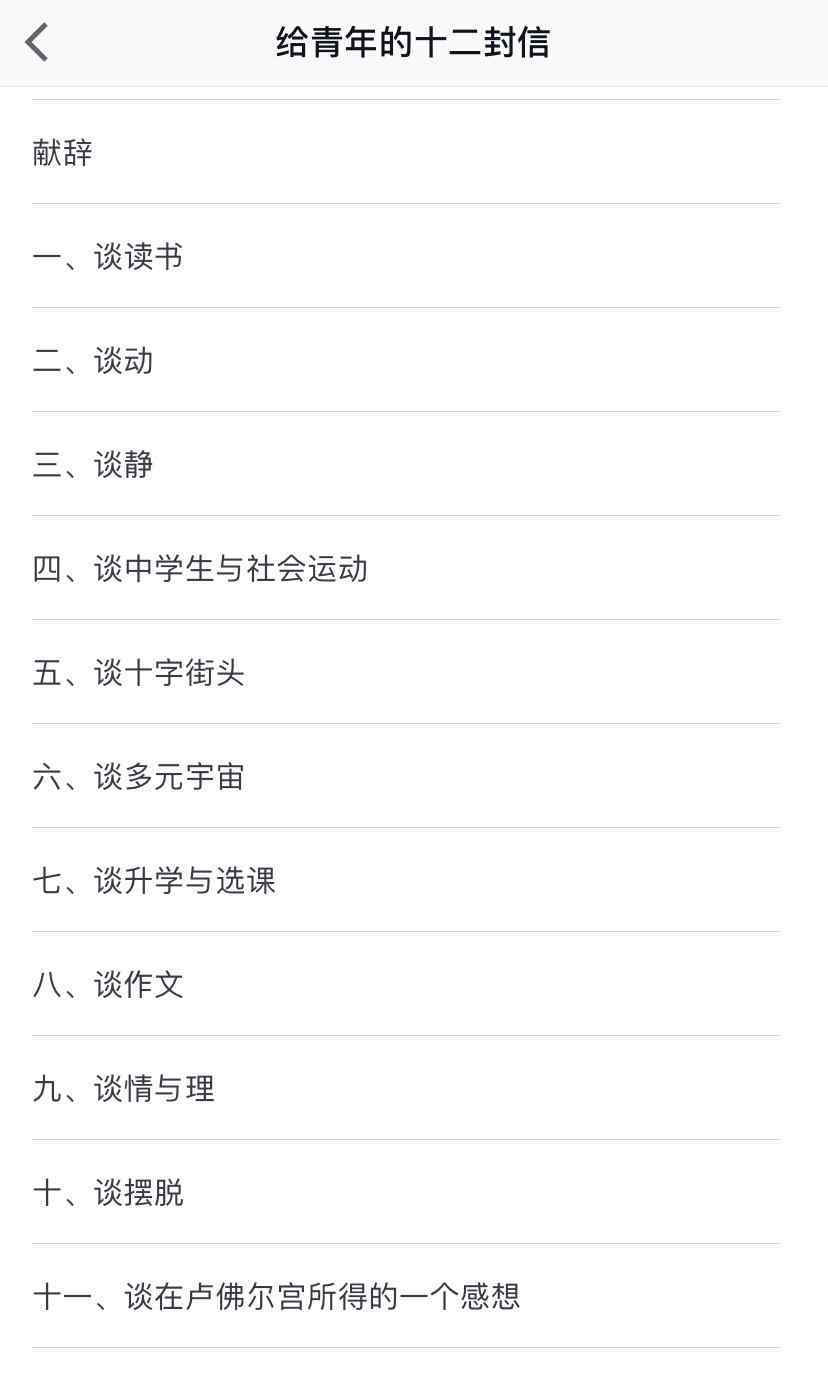Jump to chapter 二、谈动
The height and width of the screenshot is (1378, 828).
point(93,361)
